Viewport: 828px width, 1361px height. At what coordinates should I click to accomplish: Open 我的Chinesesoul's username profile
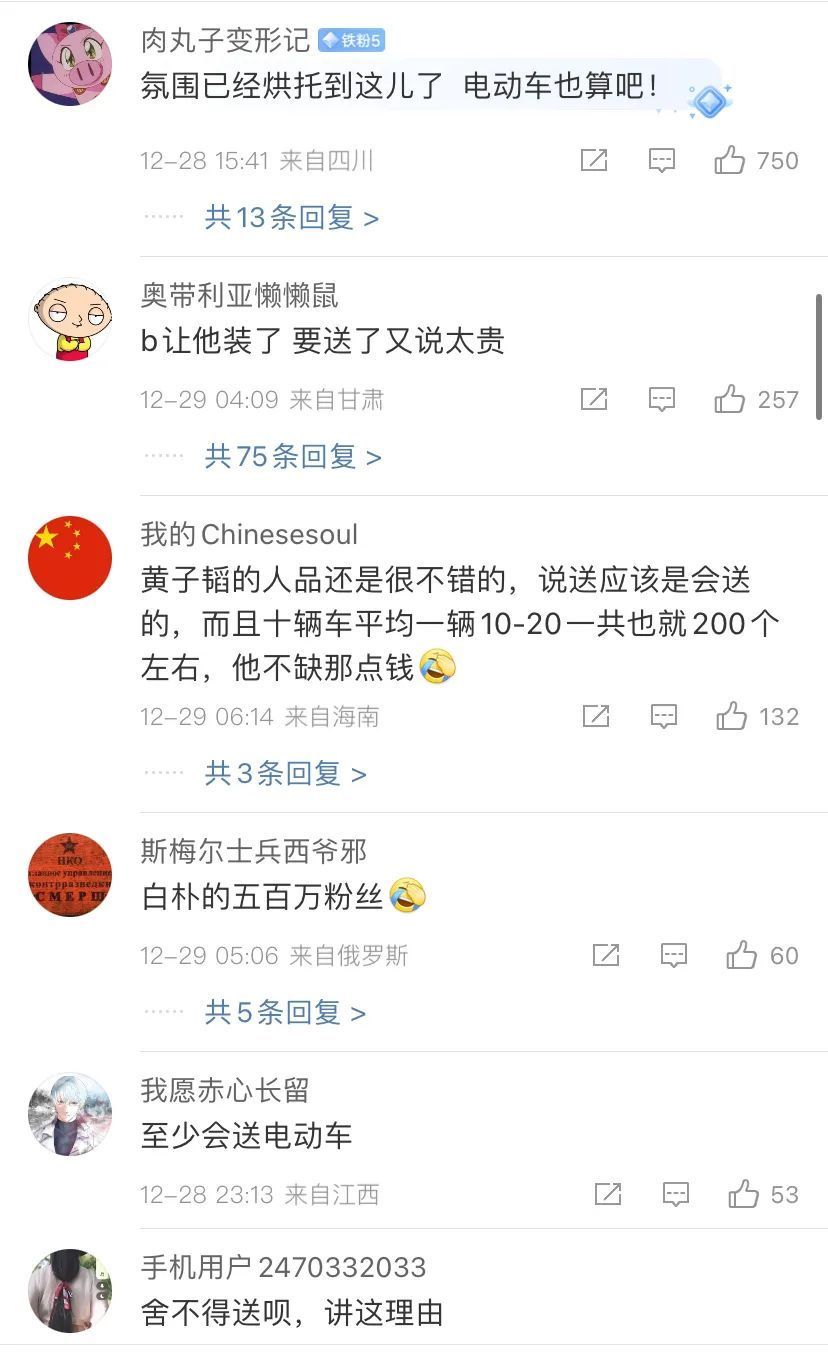pyautogui.click(x=249, y=534)
